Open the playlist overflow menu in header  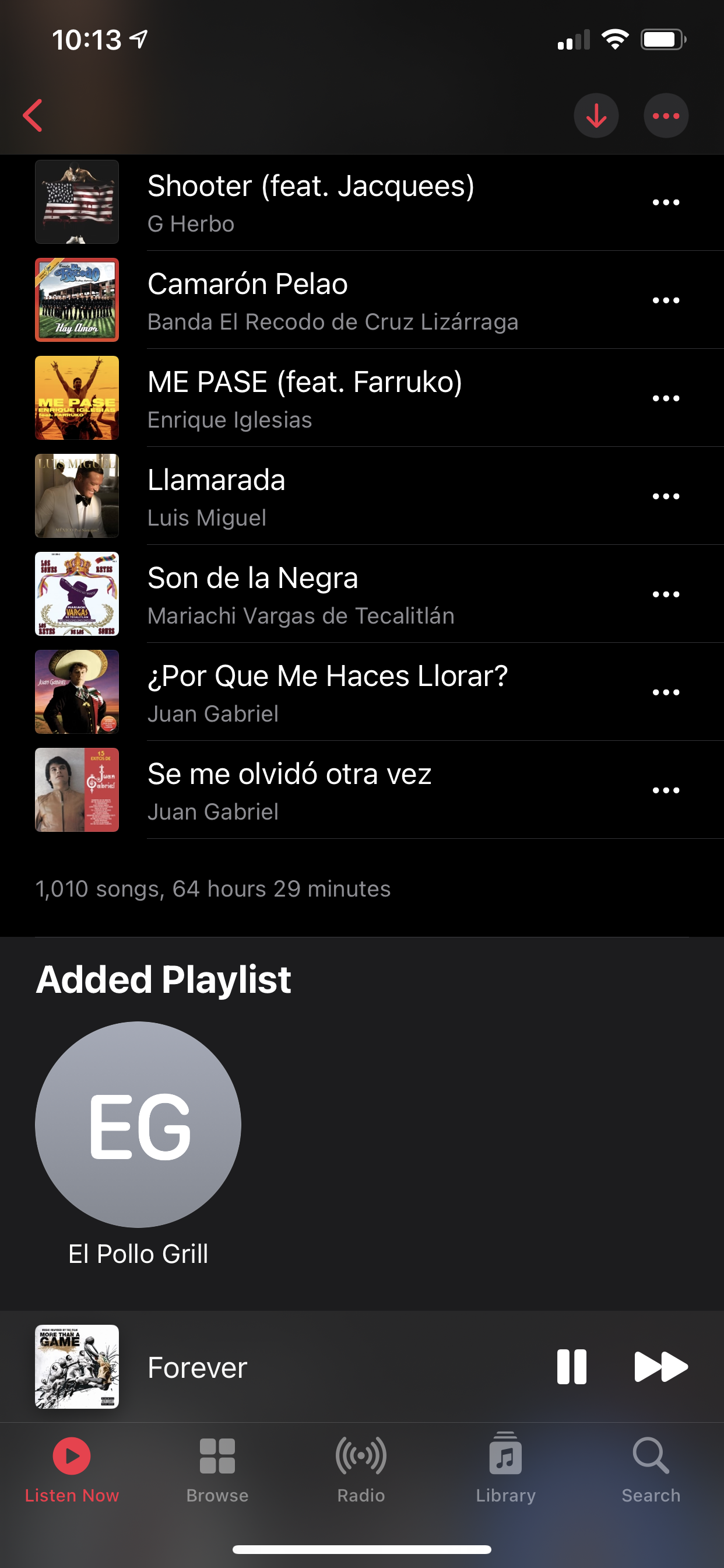pos(666,116)
